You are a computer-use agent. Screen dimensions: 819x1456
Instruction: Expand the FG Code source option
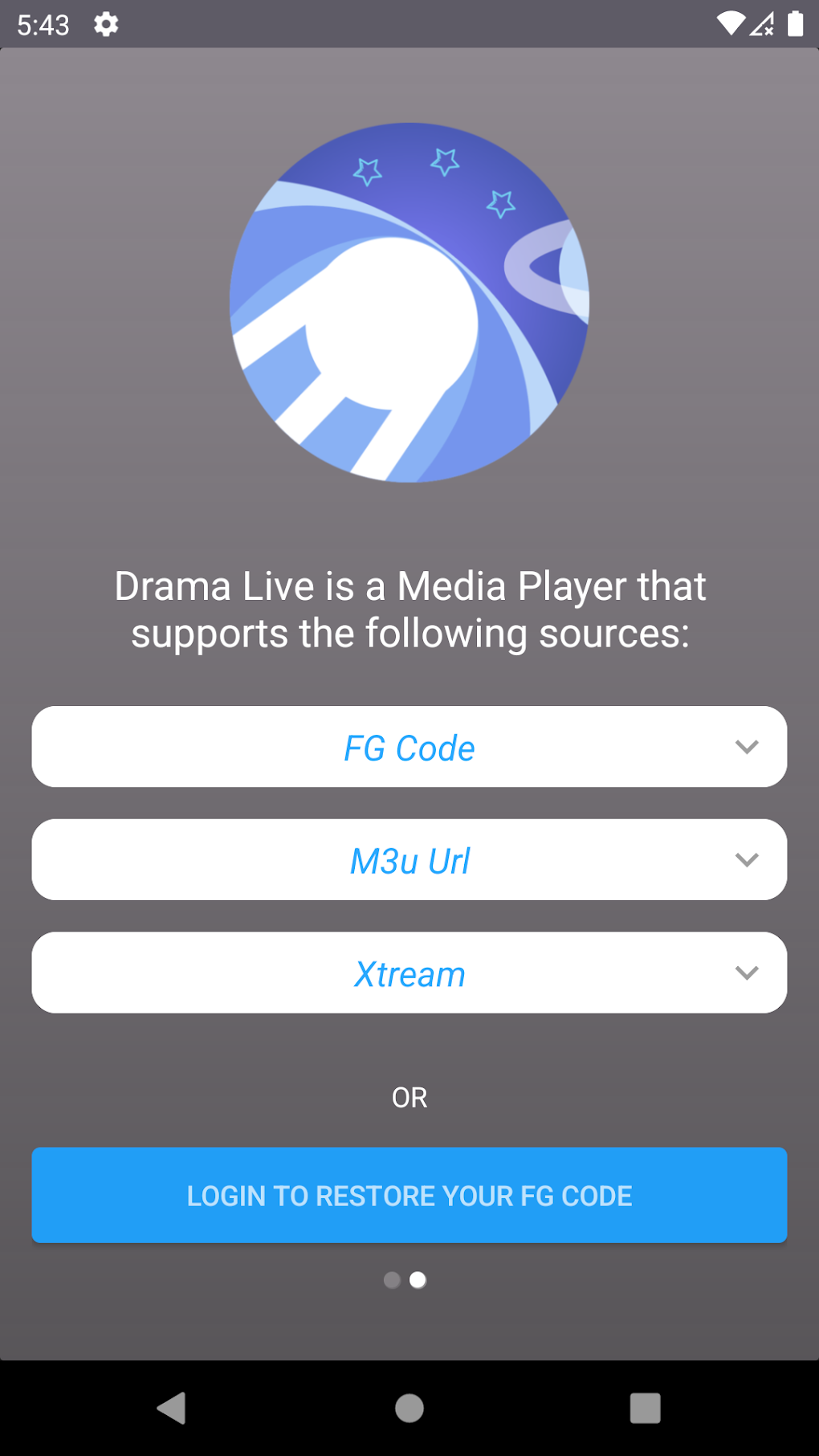tap(409, 747)
